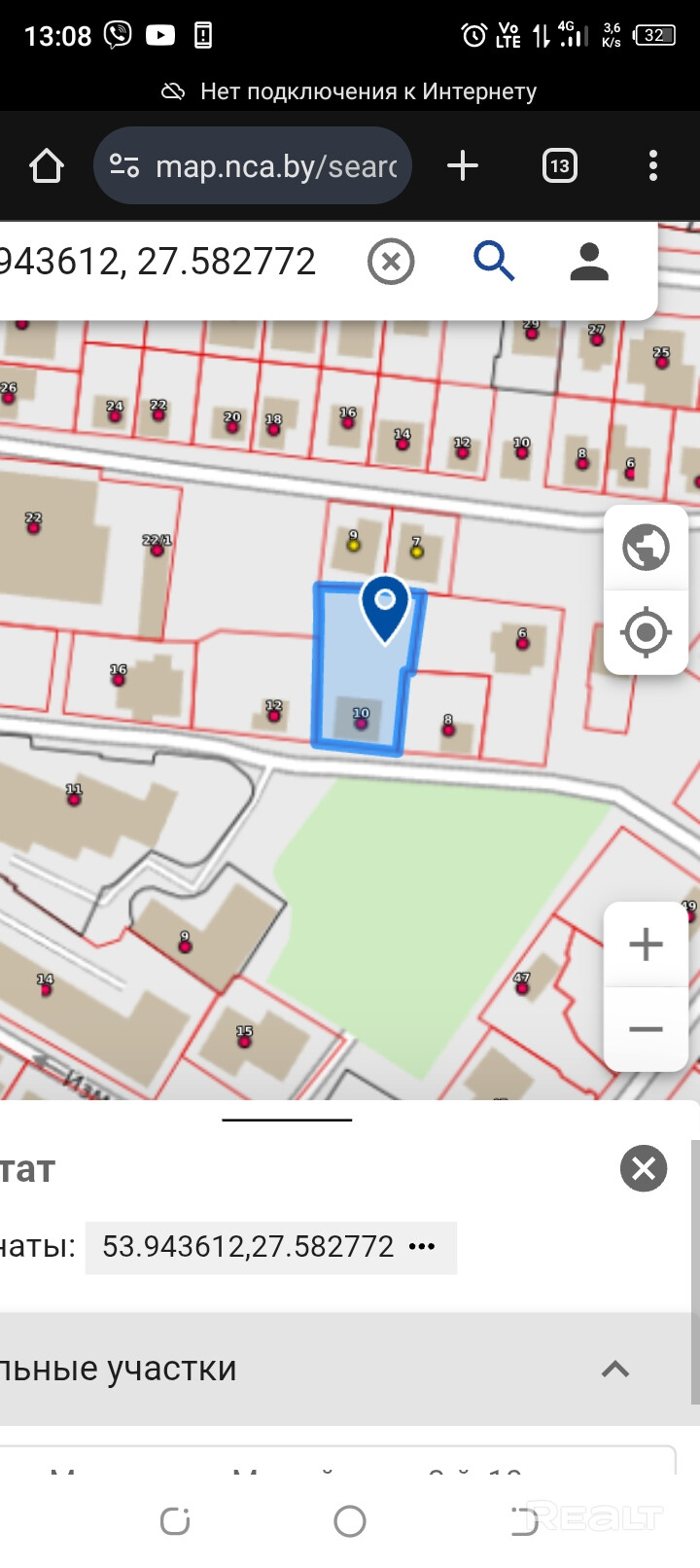The height and width of the screenshot is (1568, 700).
Task: Collapse the land plots section
Action: [x=614, y=1369]
